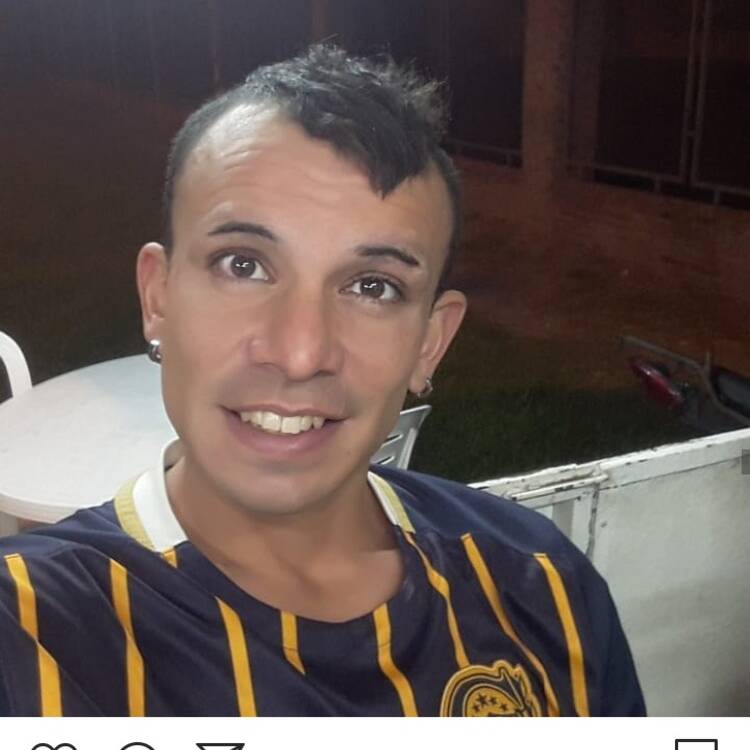This screenshot has height=750, width=750.
Task: Like the post with the heart icon
Action: 54,746
